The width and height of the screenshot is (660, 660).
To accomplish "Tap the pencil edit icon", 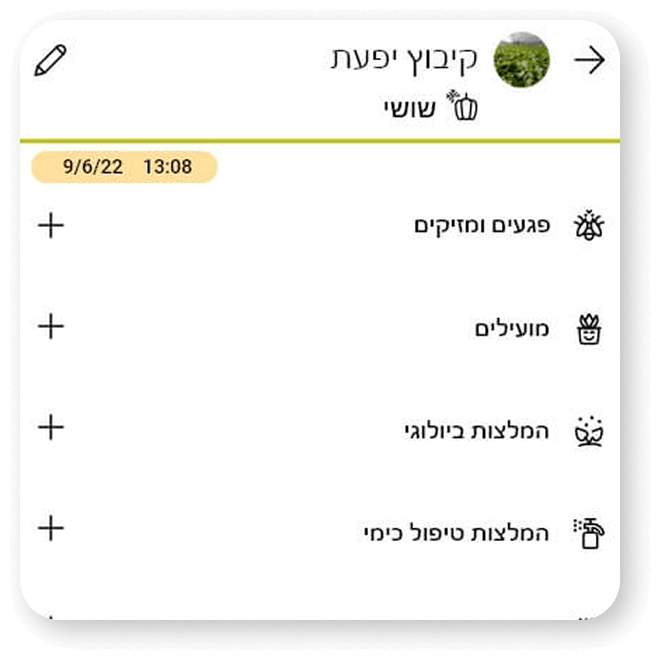I will [x=50, y=60].
